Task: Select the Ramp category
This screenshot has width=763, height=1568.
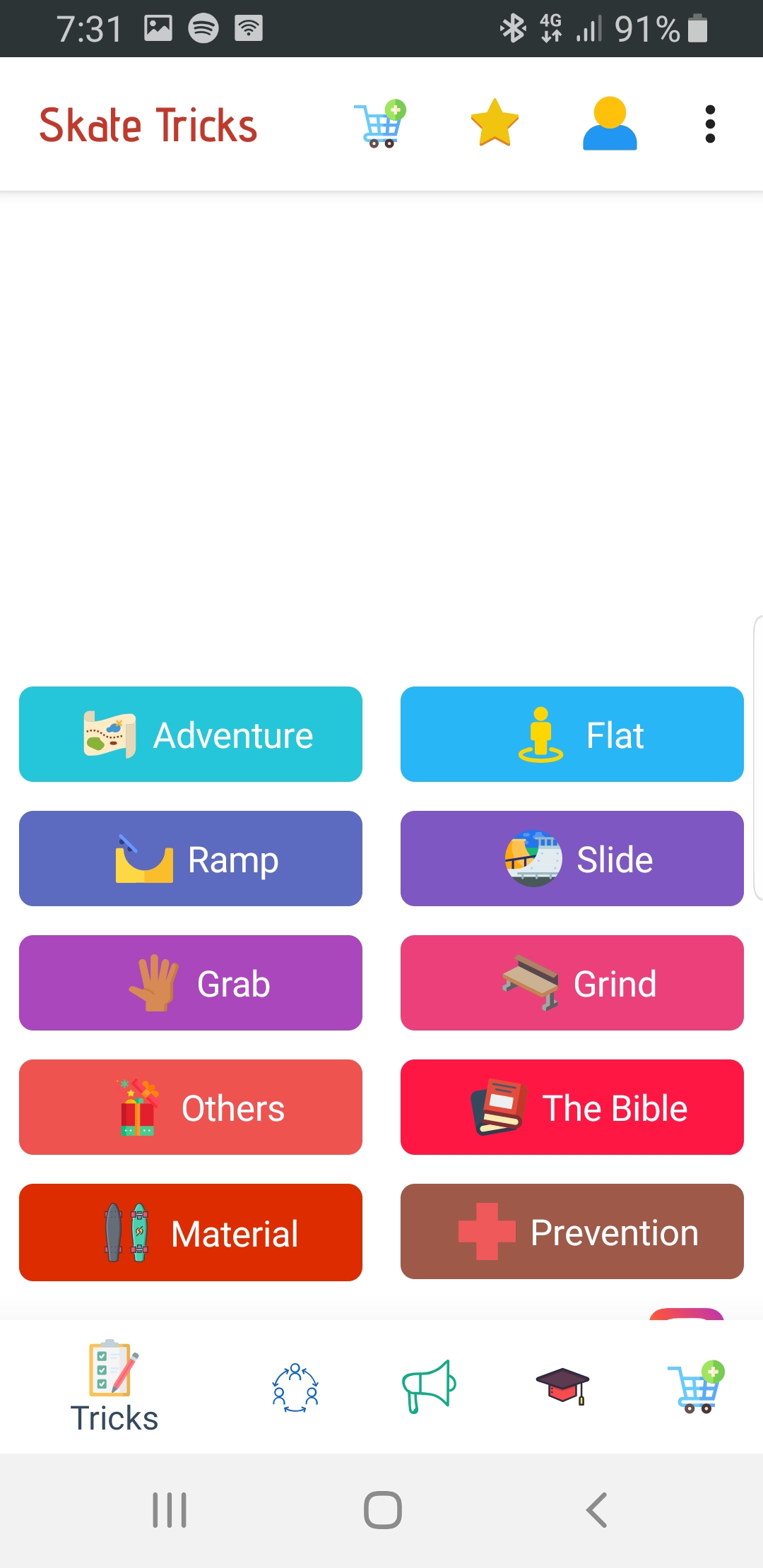Action: pos(191,859)
